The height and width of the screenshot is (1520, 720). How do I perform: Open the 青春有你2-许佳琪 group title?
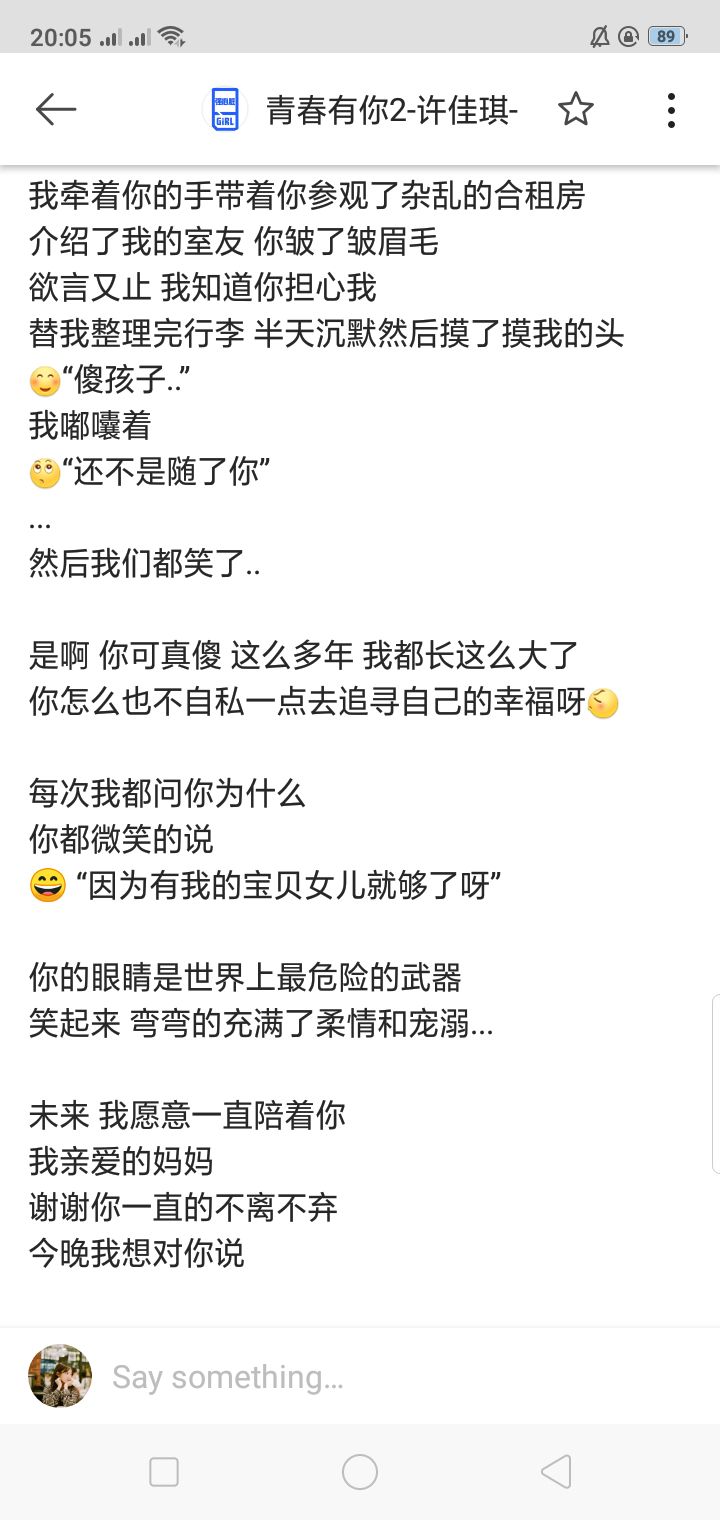(392, 110)
